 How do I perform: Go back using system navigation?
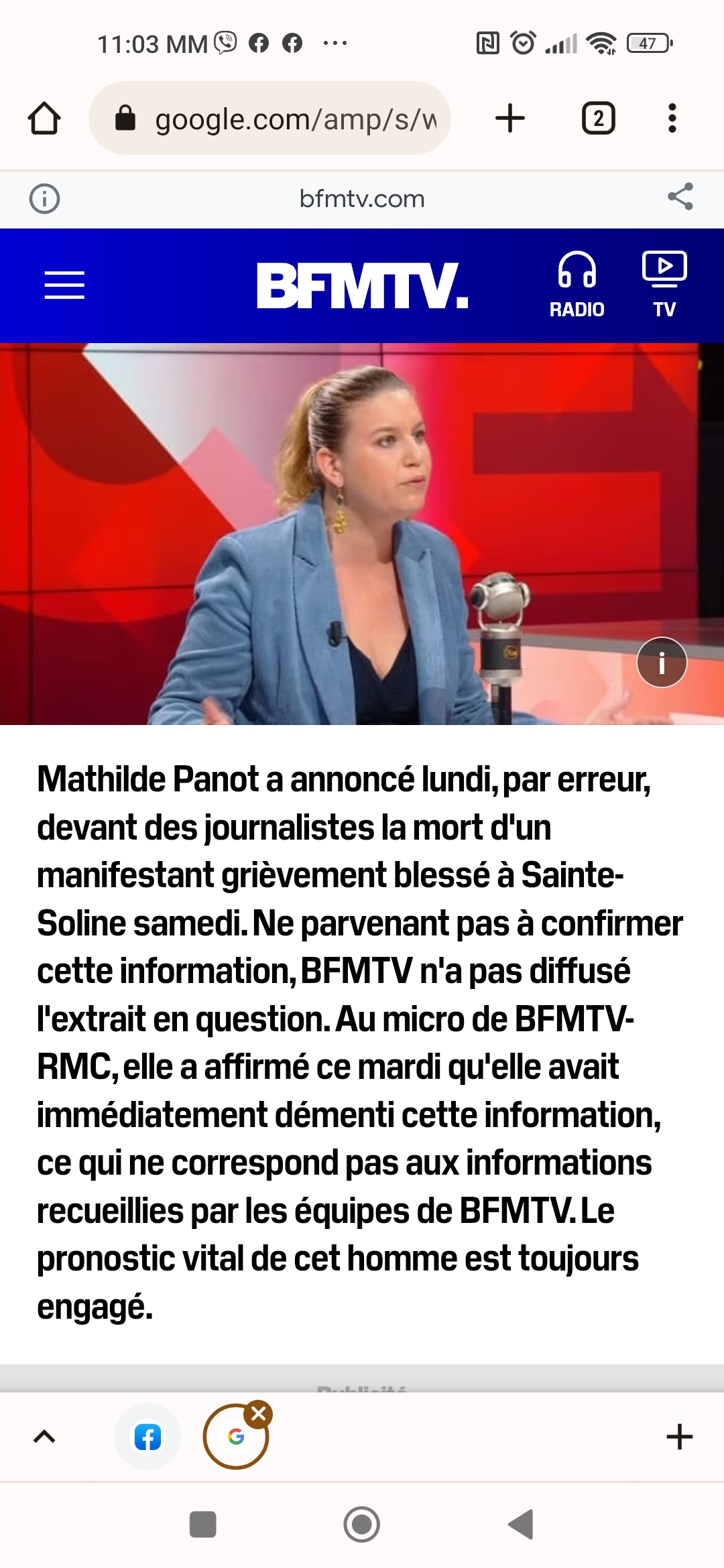(x=521, y=1524)
